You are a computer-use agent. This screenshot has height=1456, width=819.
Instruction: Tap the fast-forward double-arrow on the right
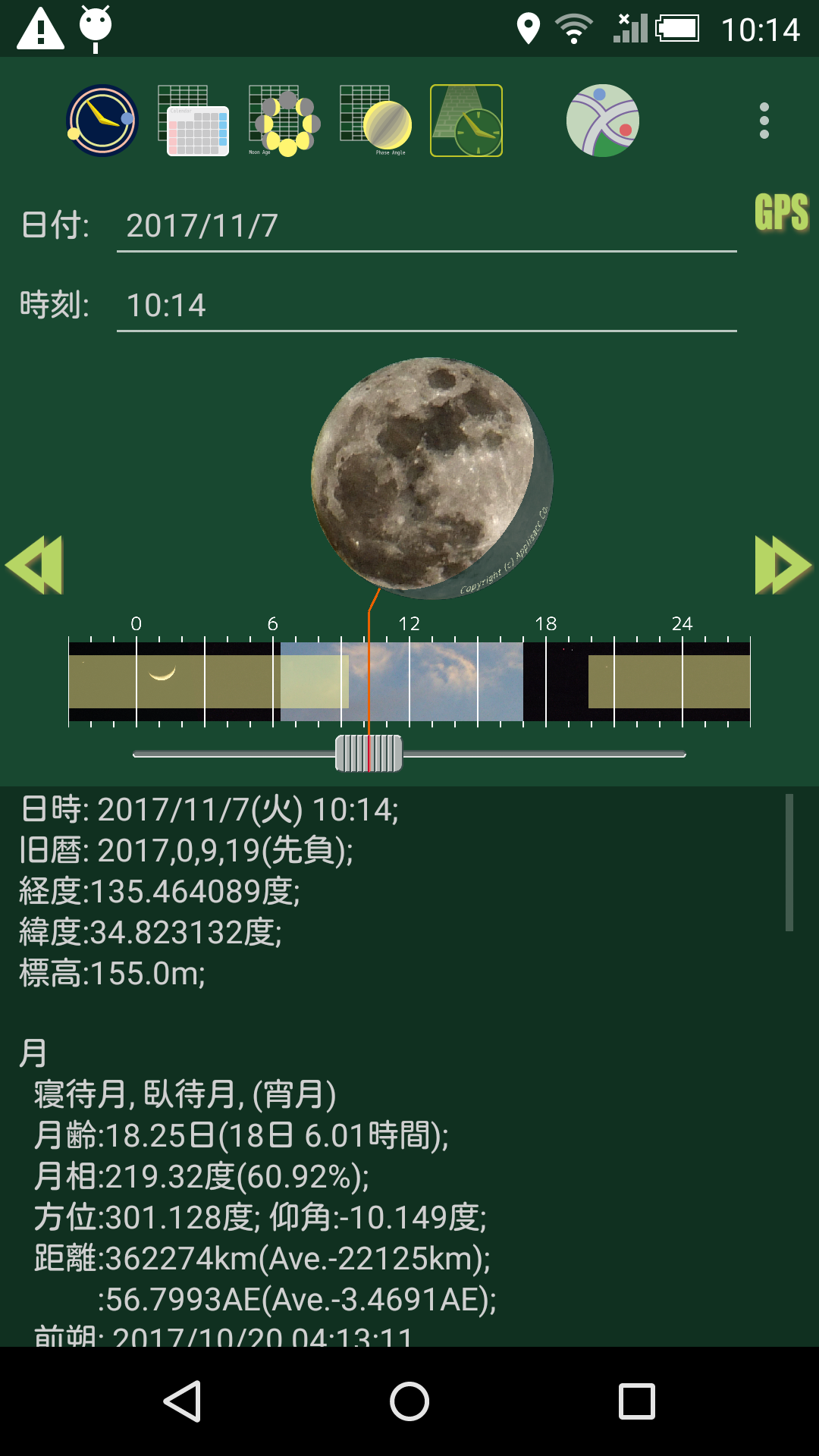pos(783,565)
